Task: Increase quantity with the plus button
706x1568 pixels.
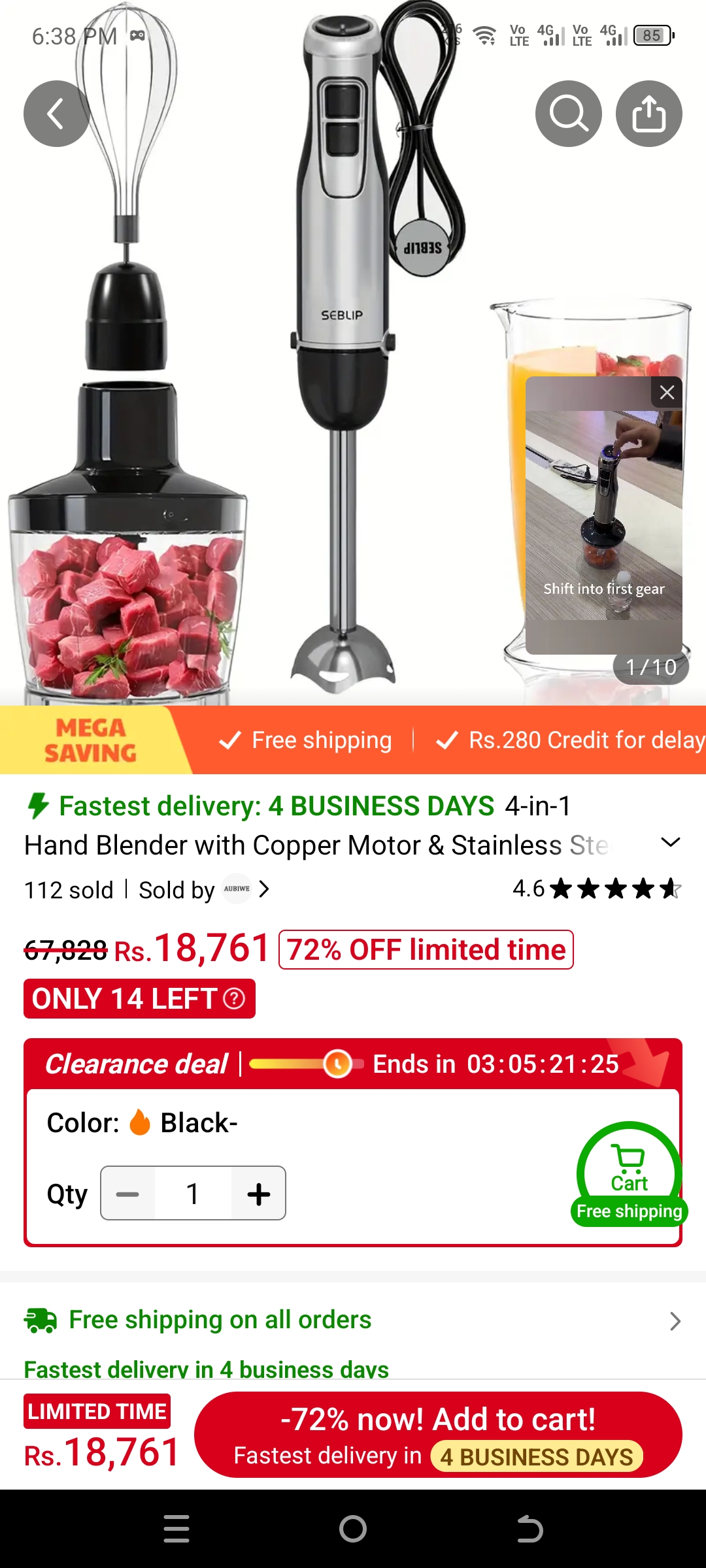Action: [259, 1194]
